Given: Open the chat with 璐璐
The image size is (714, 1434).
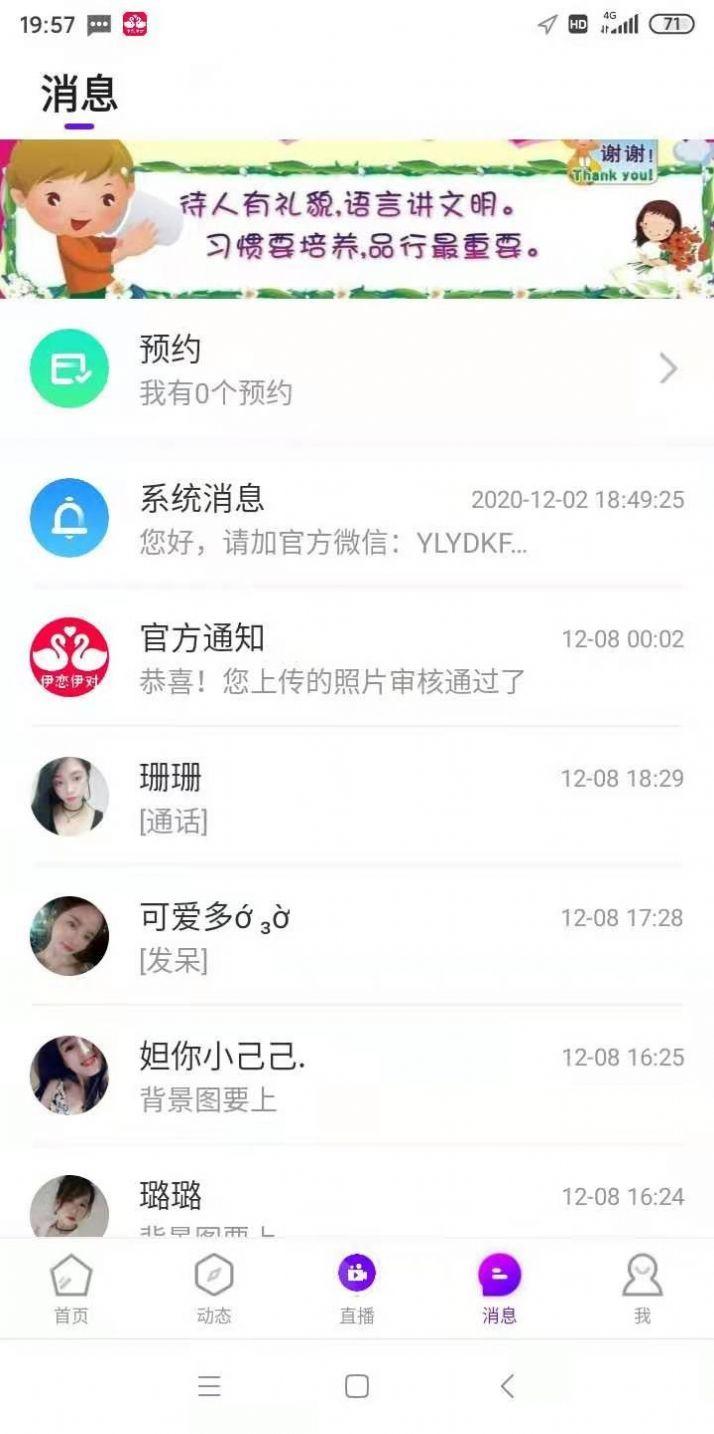Looking at the screenshot, I should coord(356,1205).
